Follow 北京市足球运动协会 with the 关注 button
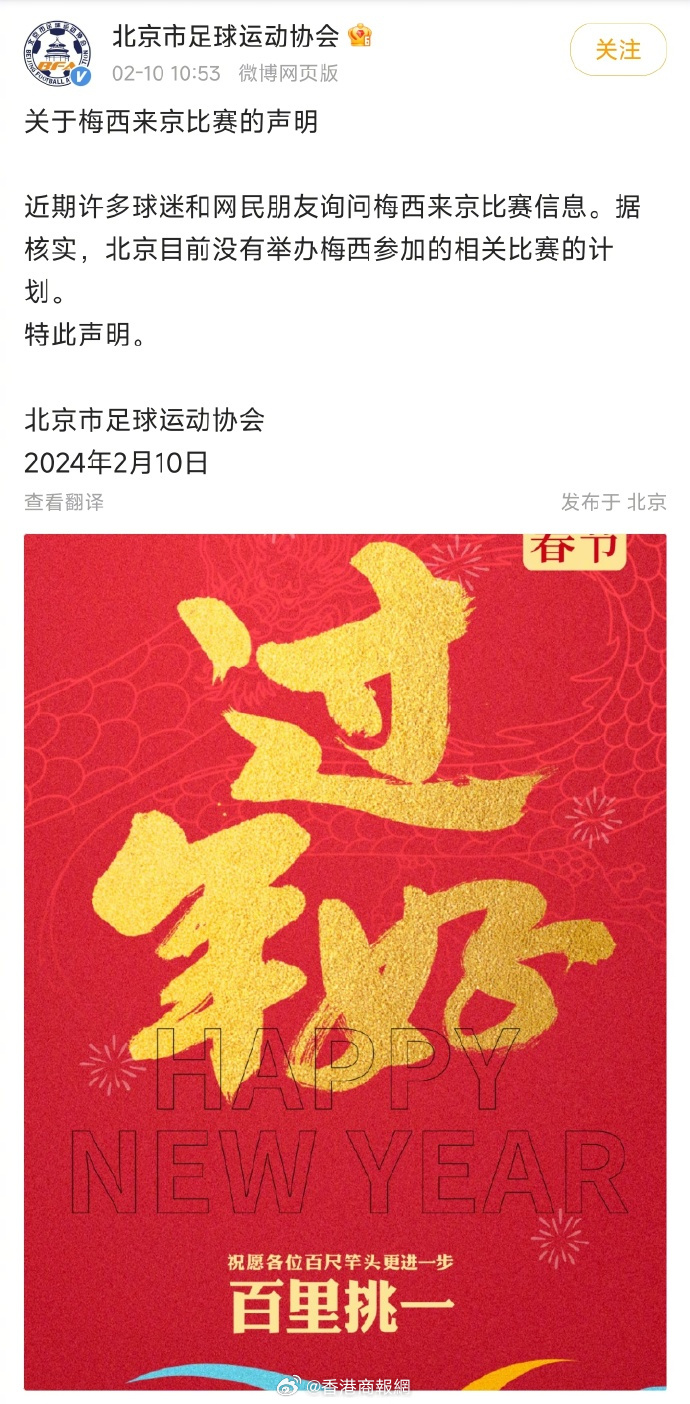 [618, 50]
